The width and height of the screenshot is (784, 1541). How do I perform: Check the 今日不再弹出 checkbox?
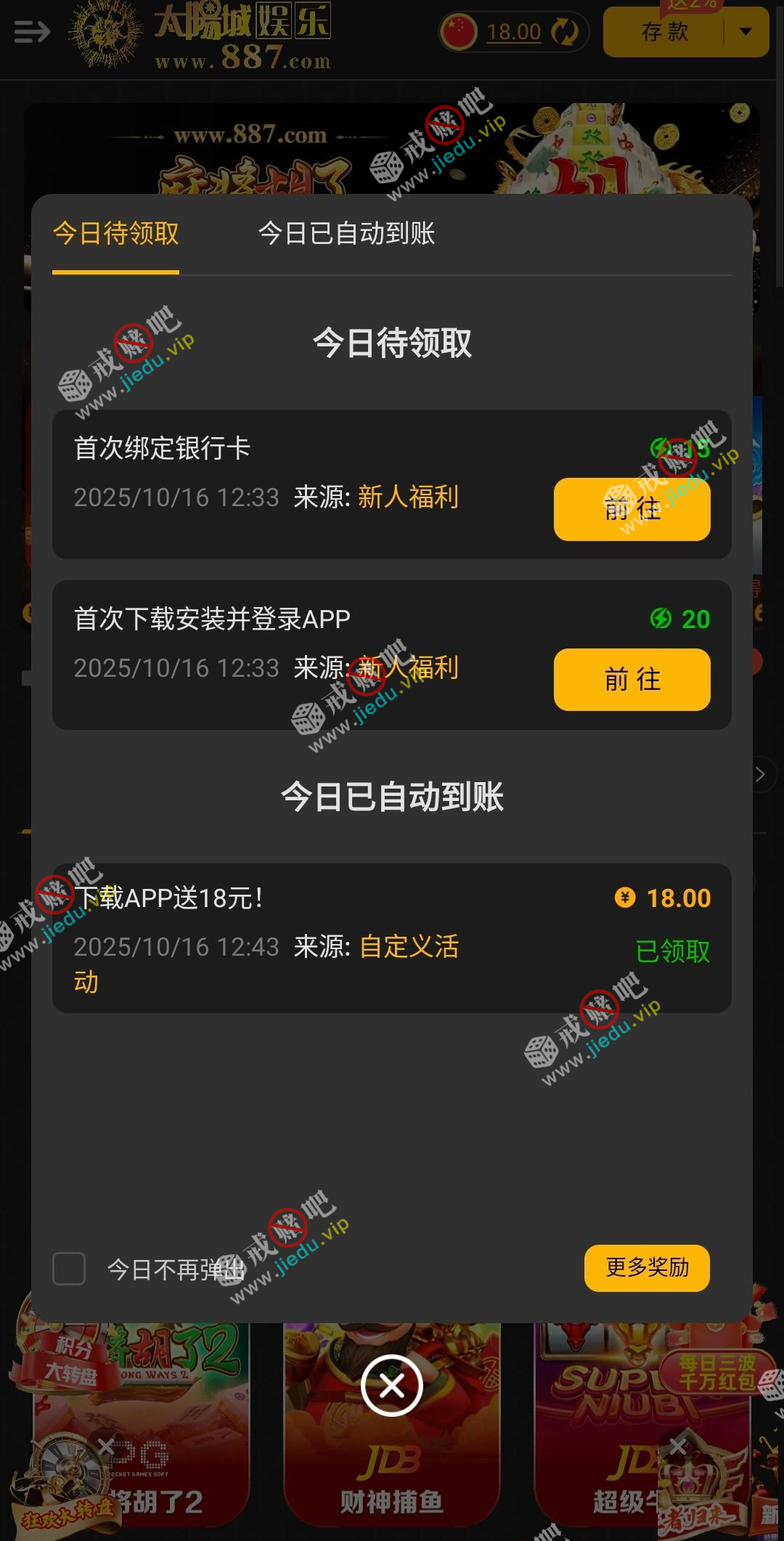click(x=70, y=1269)
